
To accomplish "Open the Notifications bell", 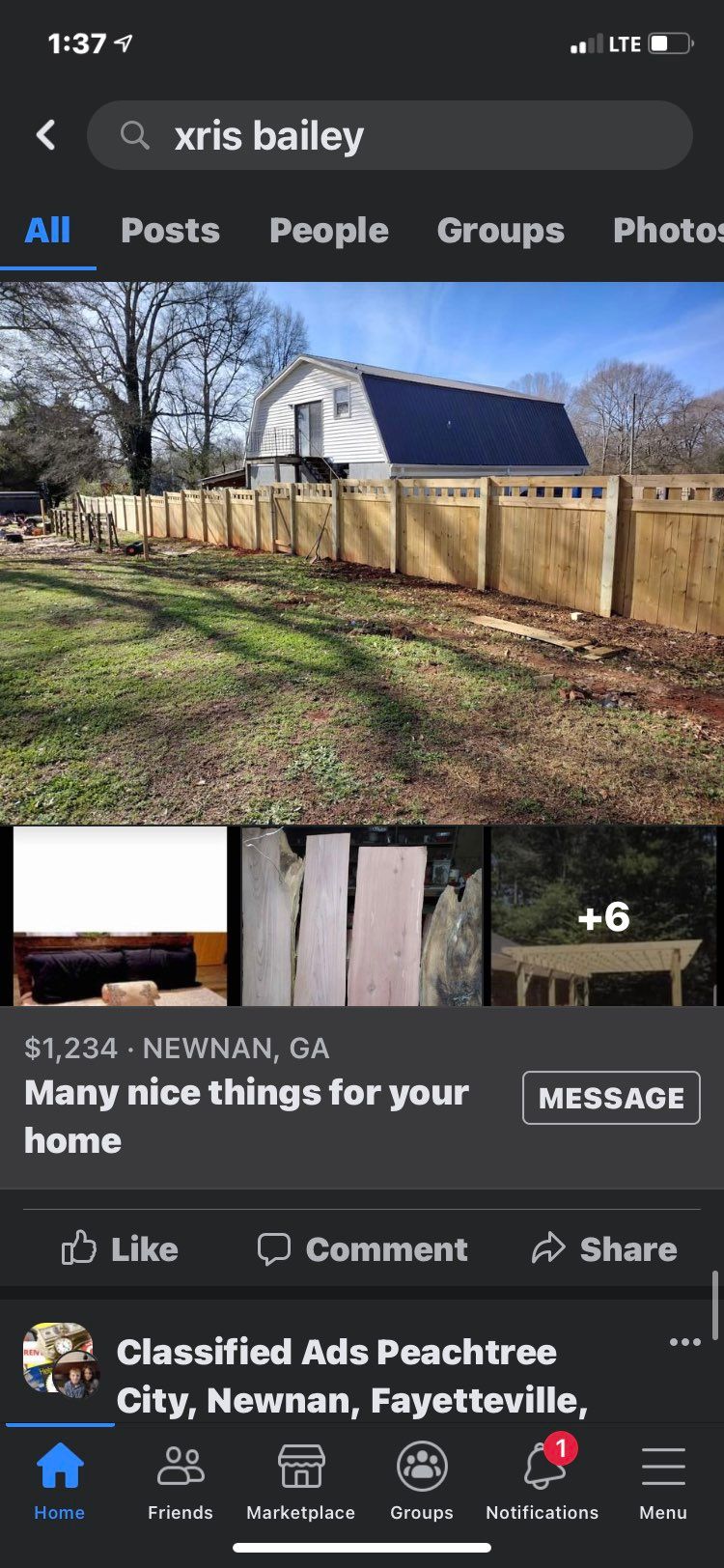I will point(542,1481).
